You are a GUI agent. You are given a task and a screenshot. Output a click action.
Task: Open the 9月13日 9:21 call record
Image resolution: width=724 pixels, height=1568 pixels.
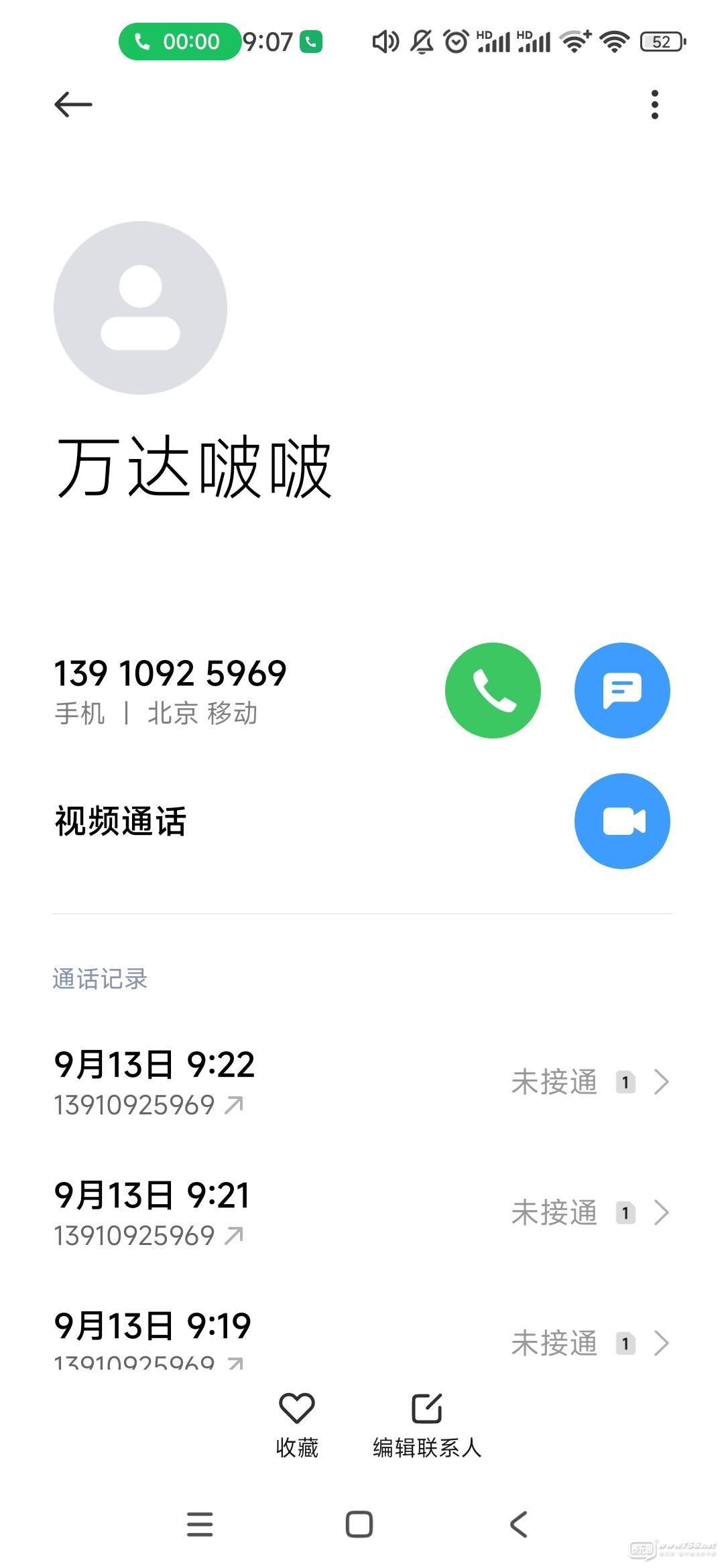coord(362,1212)
